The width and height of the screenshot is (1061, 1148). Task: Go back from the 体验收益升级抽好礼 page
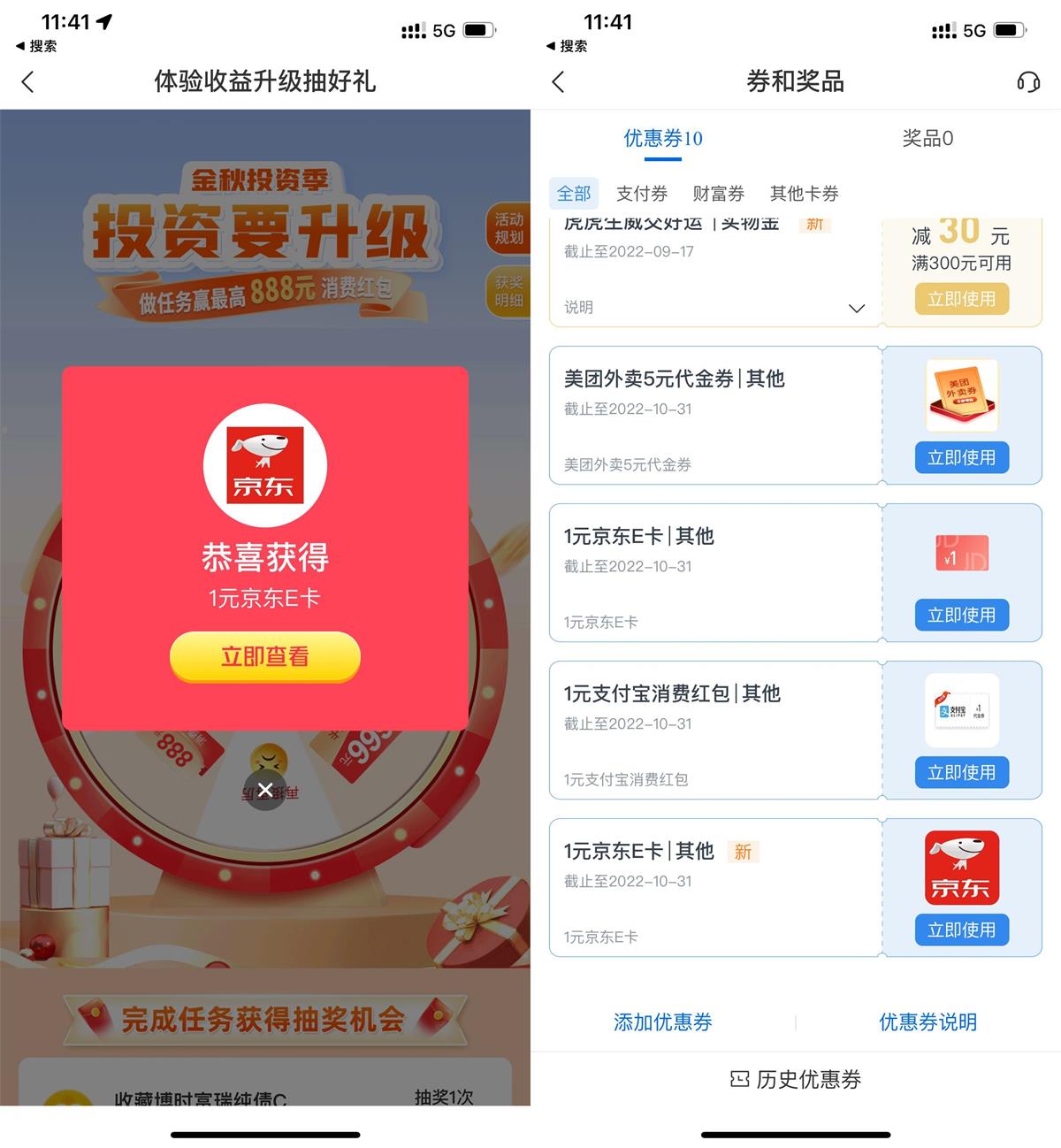click(28, 82)
